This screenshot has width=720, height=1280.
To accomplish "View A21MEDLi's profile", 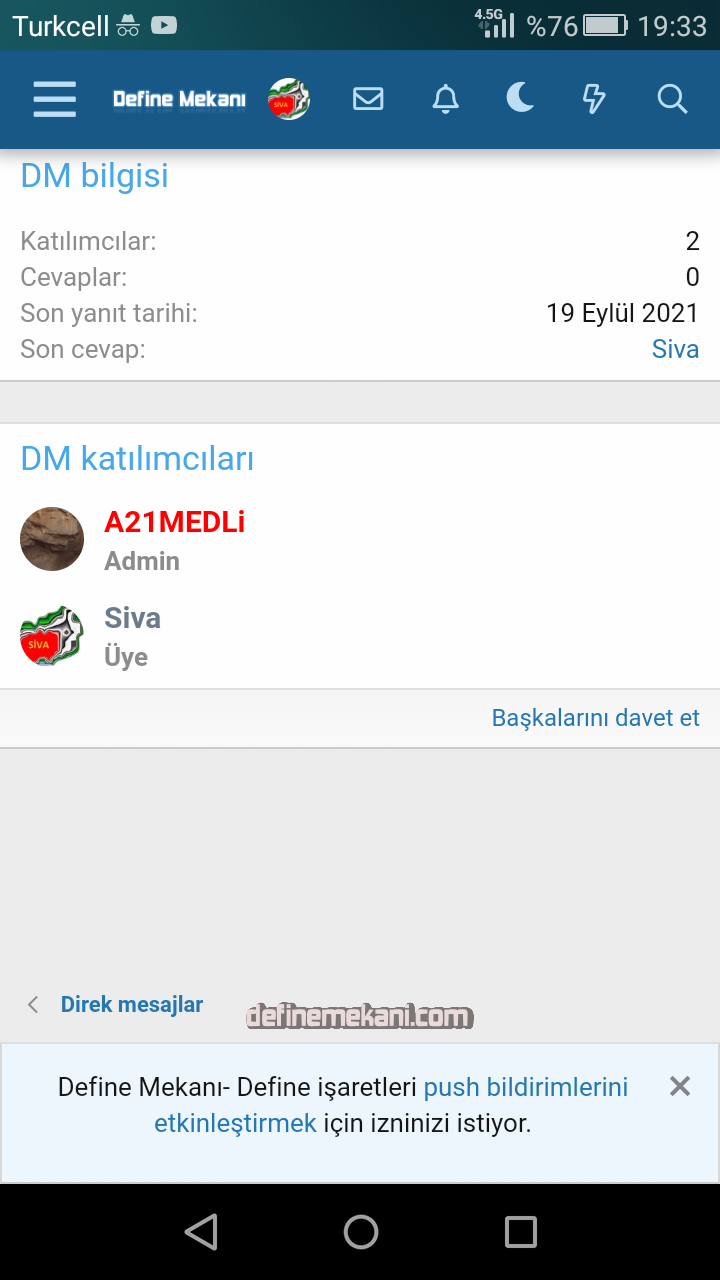I will [175, 522].
